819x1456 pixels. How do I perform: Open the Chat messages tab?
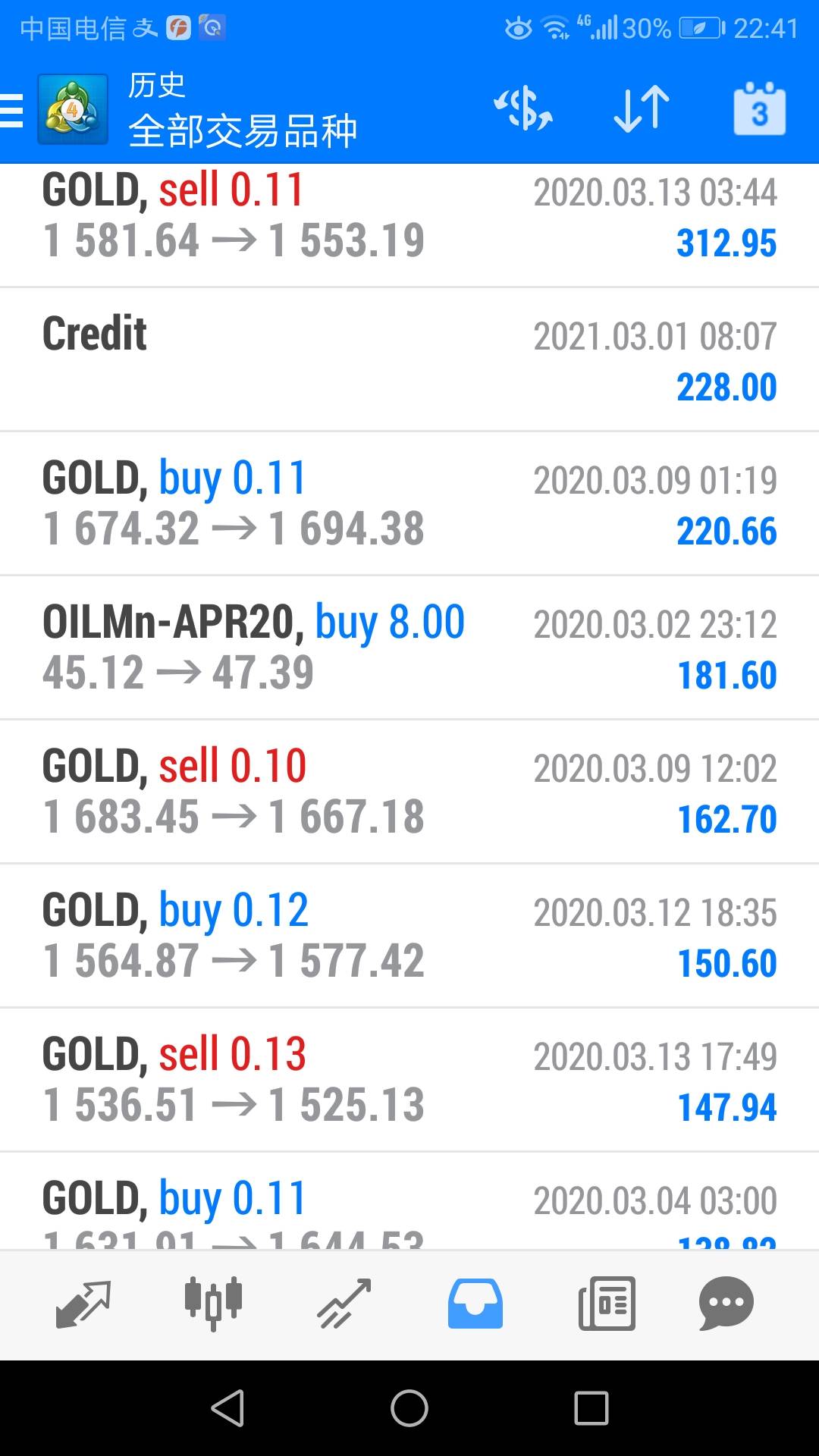coord(726,1304)
